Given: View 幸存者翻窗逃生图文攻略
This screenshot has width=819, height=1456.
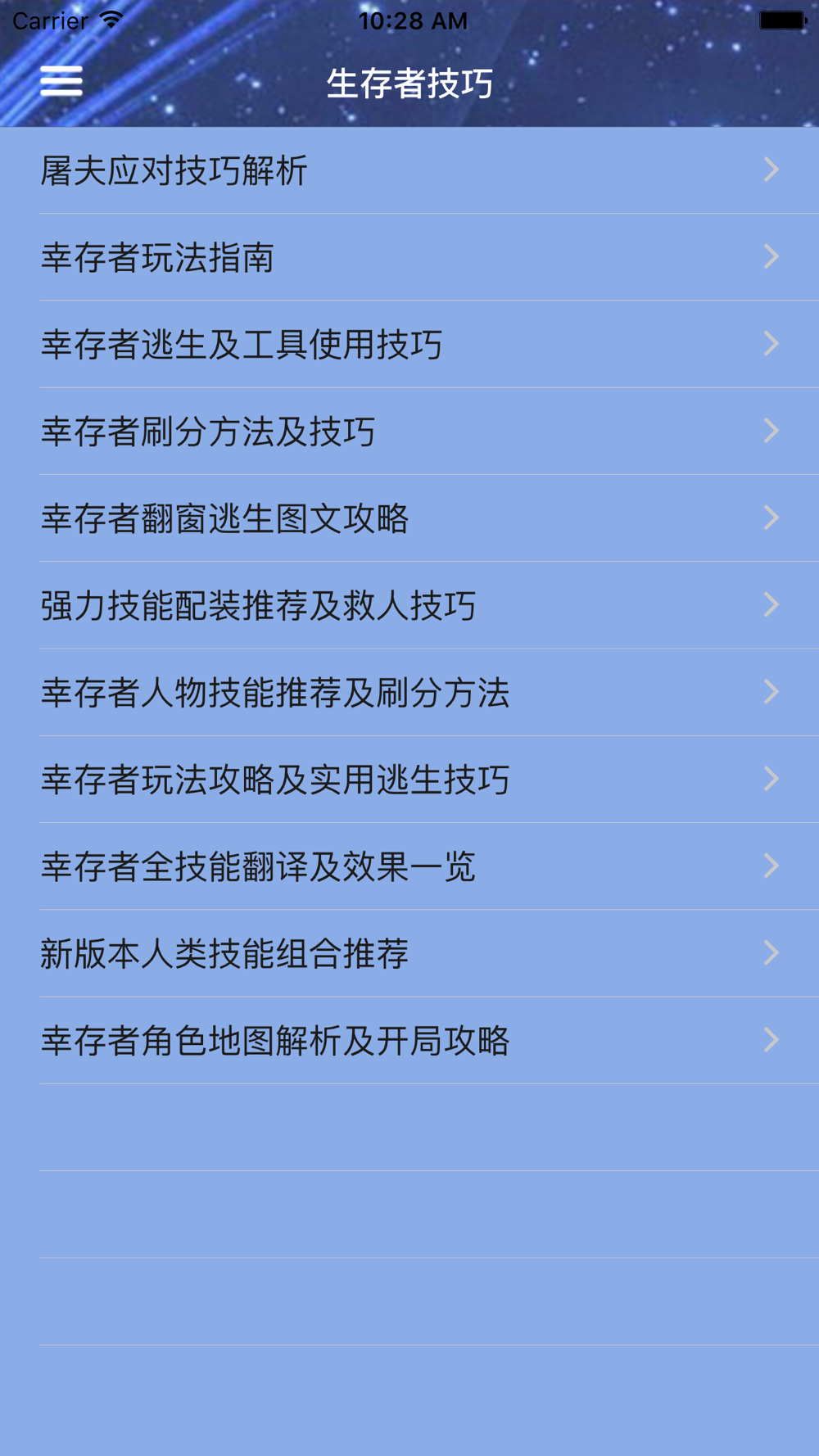Looking at the screenshot, I should click(x=409, y=518).
